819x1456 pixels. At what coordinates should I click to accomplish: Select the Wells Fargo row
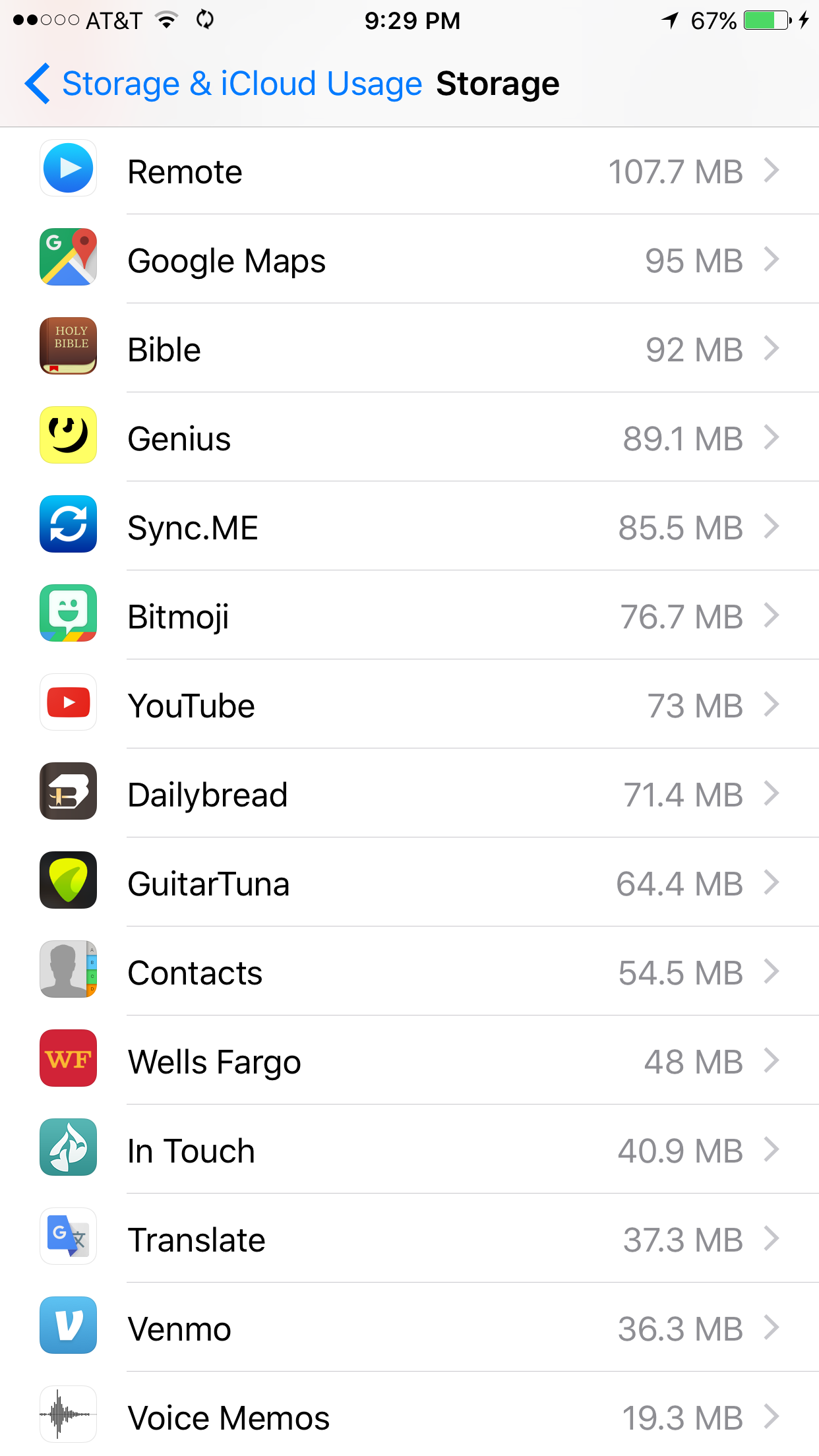click(x=409, y=1062)
